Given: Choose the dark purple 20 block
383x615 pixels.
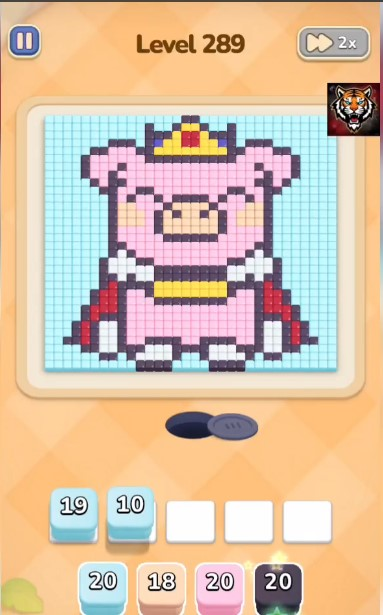Looking at the screenshot, I should point(278,588).
